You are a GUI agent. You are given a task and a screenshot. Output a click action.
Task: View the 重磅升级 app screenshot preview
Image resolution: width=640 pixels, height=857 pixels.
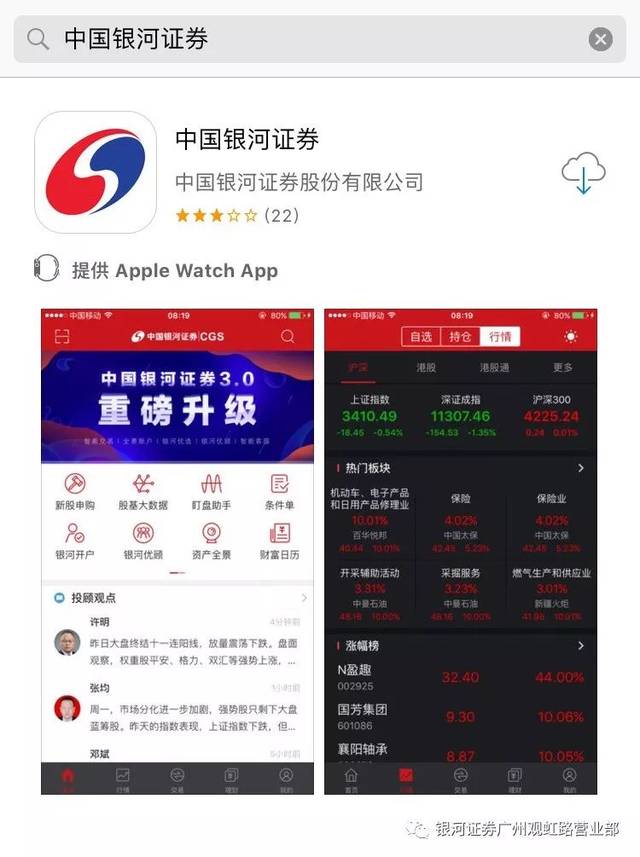177,550
